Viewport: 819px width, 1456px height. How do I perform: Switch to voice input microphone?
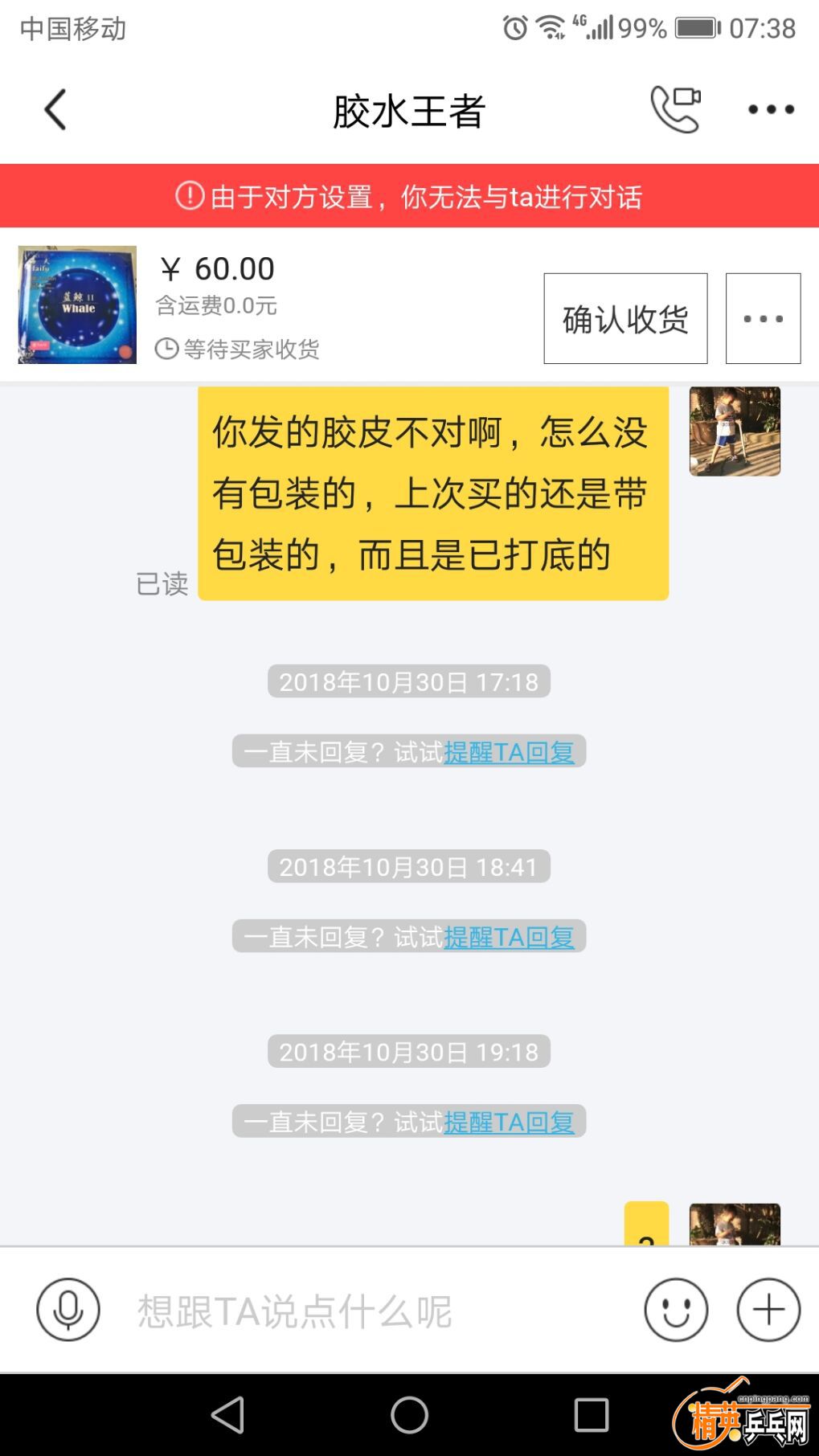pyautogui.click(x=68, y=1310)
